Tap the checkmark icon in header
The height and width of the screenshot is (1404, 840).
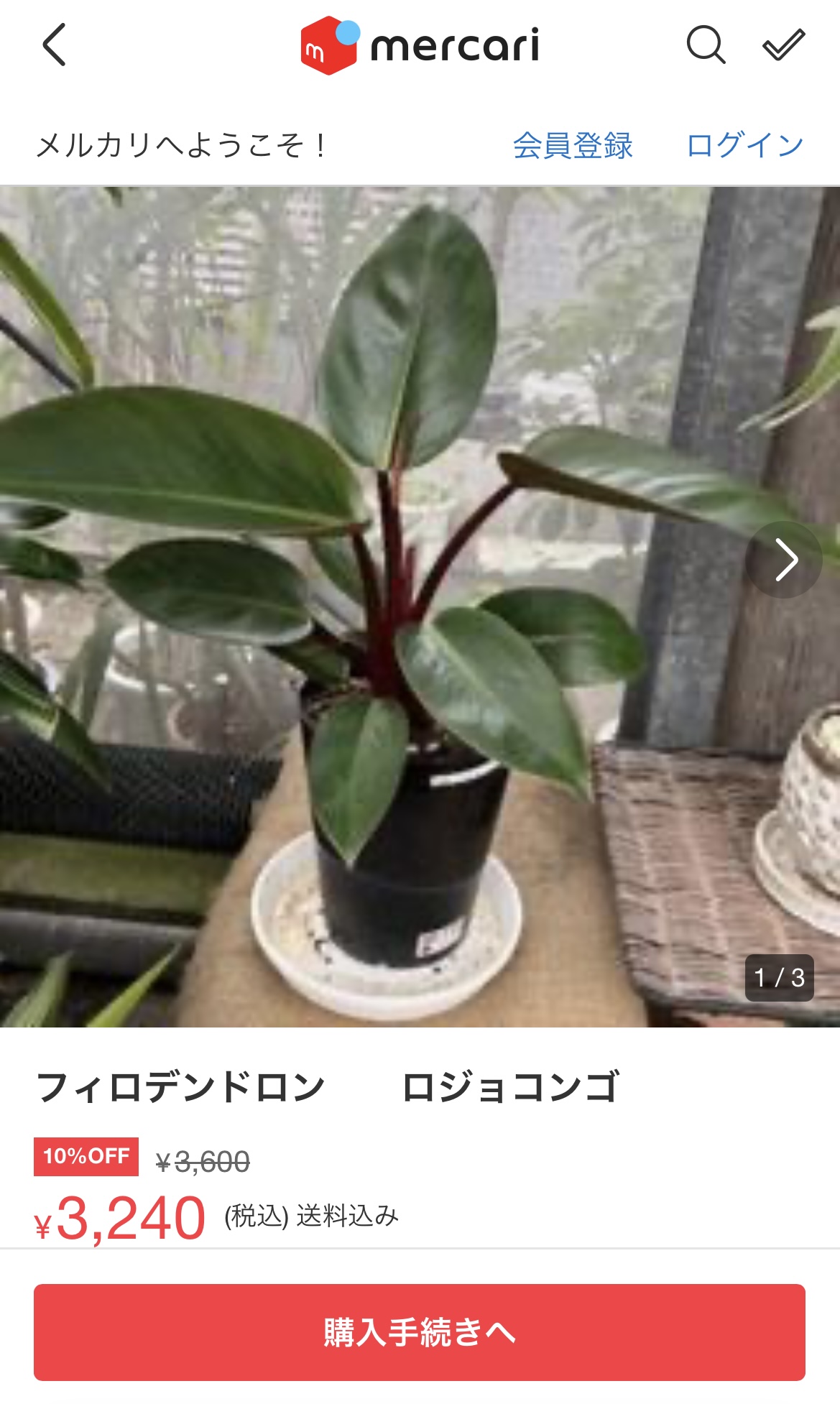[x=783, y=45]
